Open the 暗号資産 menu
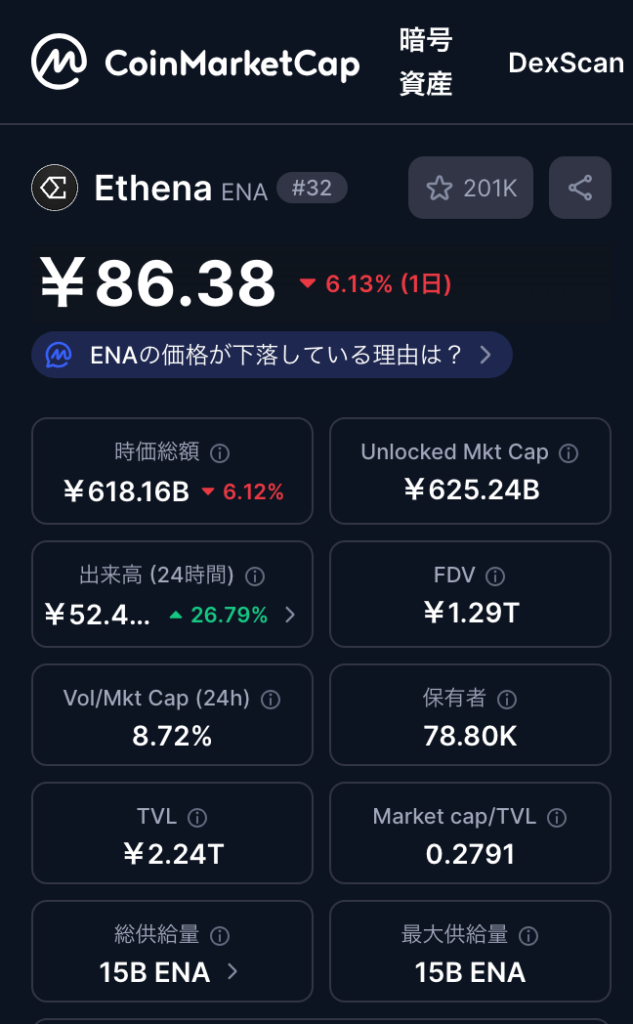633x1024 pixels. 426,62
